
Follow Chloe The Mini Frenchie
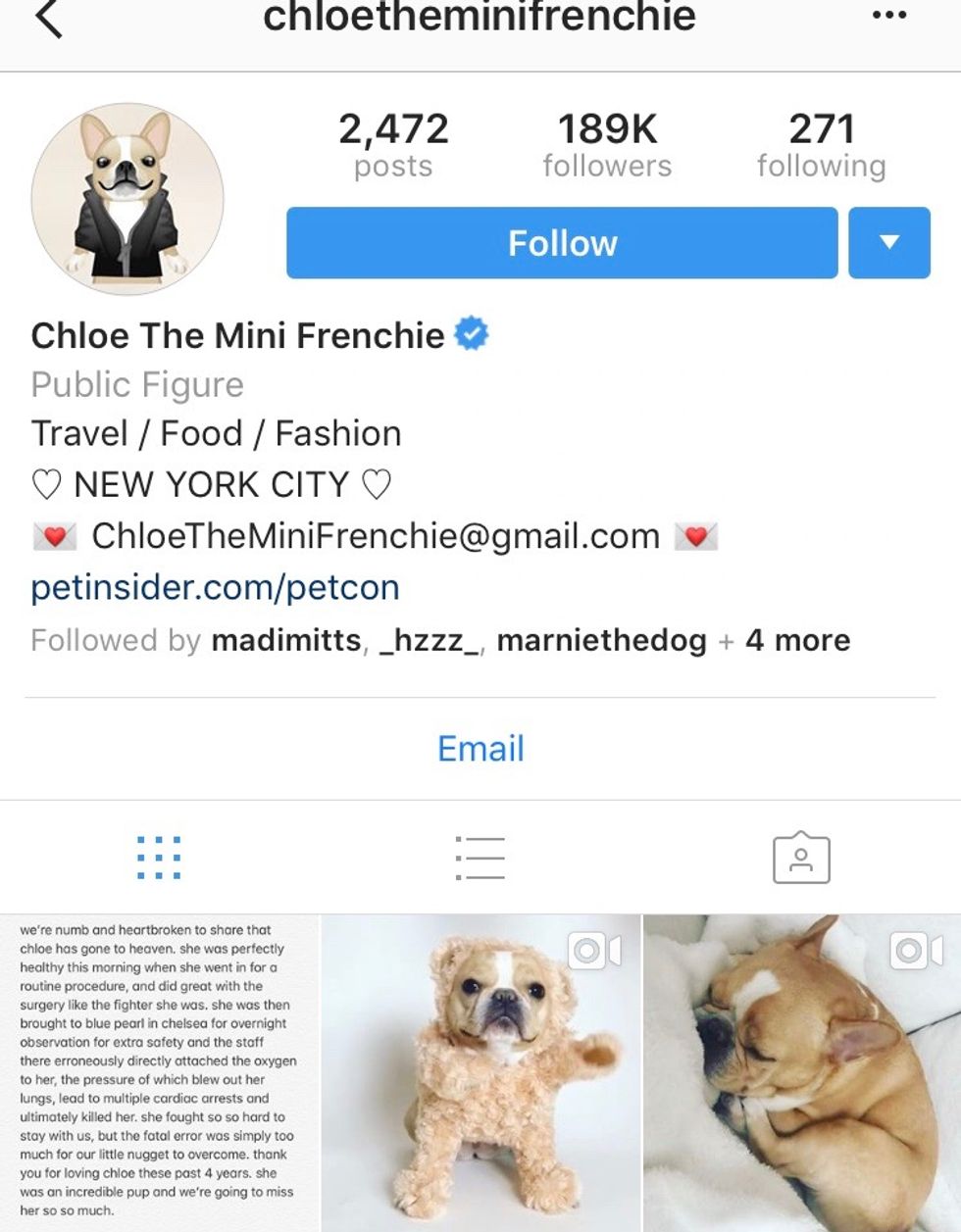(562, 243)
